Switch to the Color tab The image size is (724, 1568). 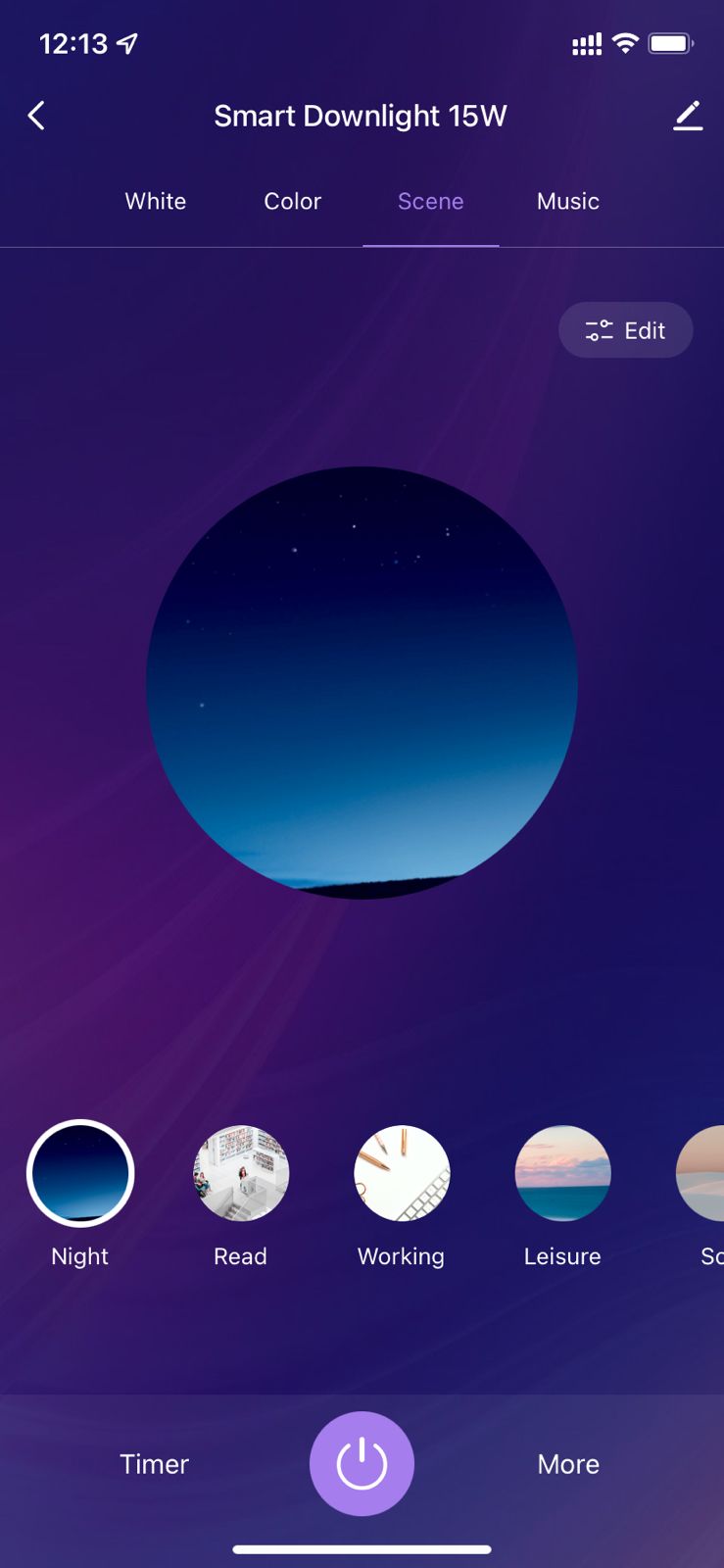click(292, 201)
